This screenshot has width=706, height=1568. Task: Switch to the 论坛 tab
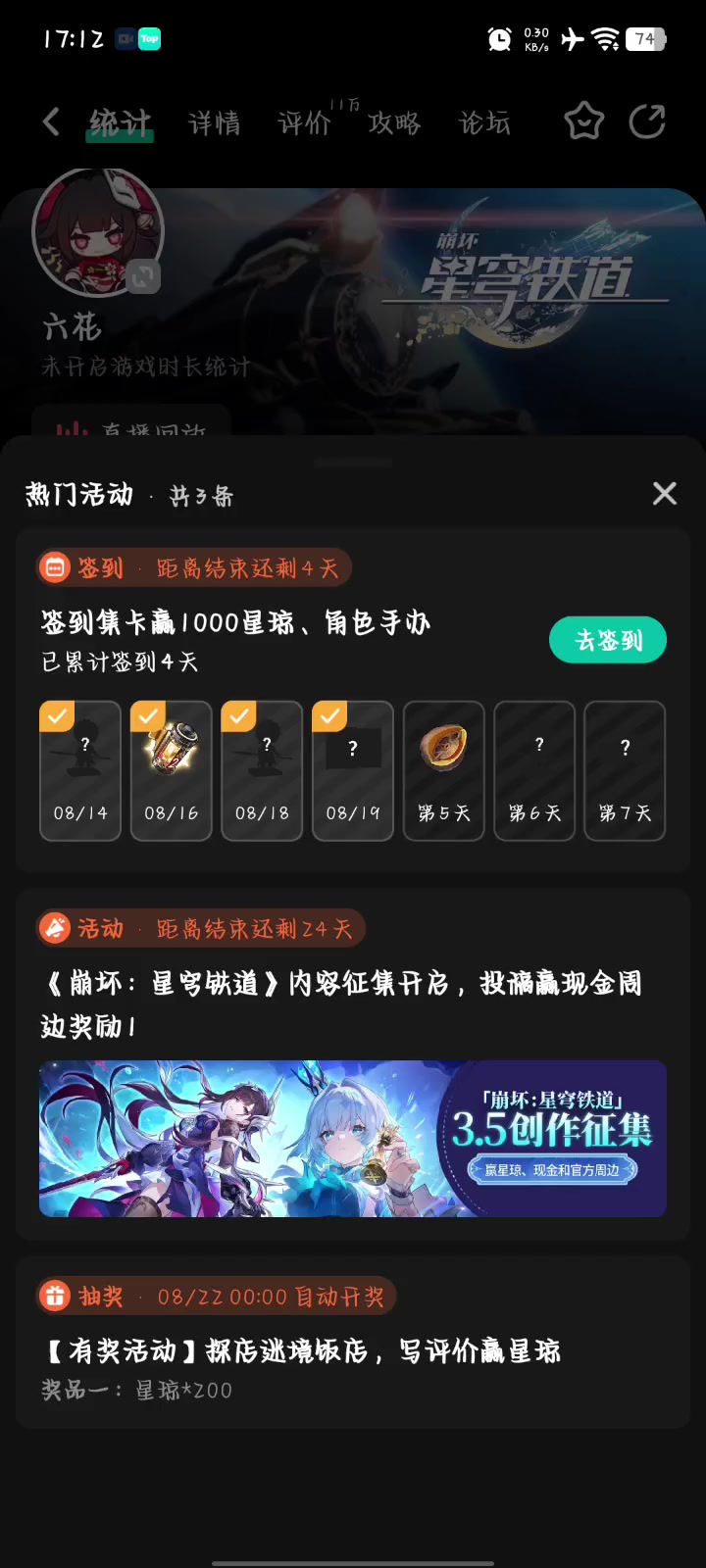[x=484, y=123]
